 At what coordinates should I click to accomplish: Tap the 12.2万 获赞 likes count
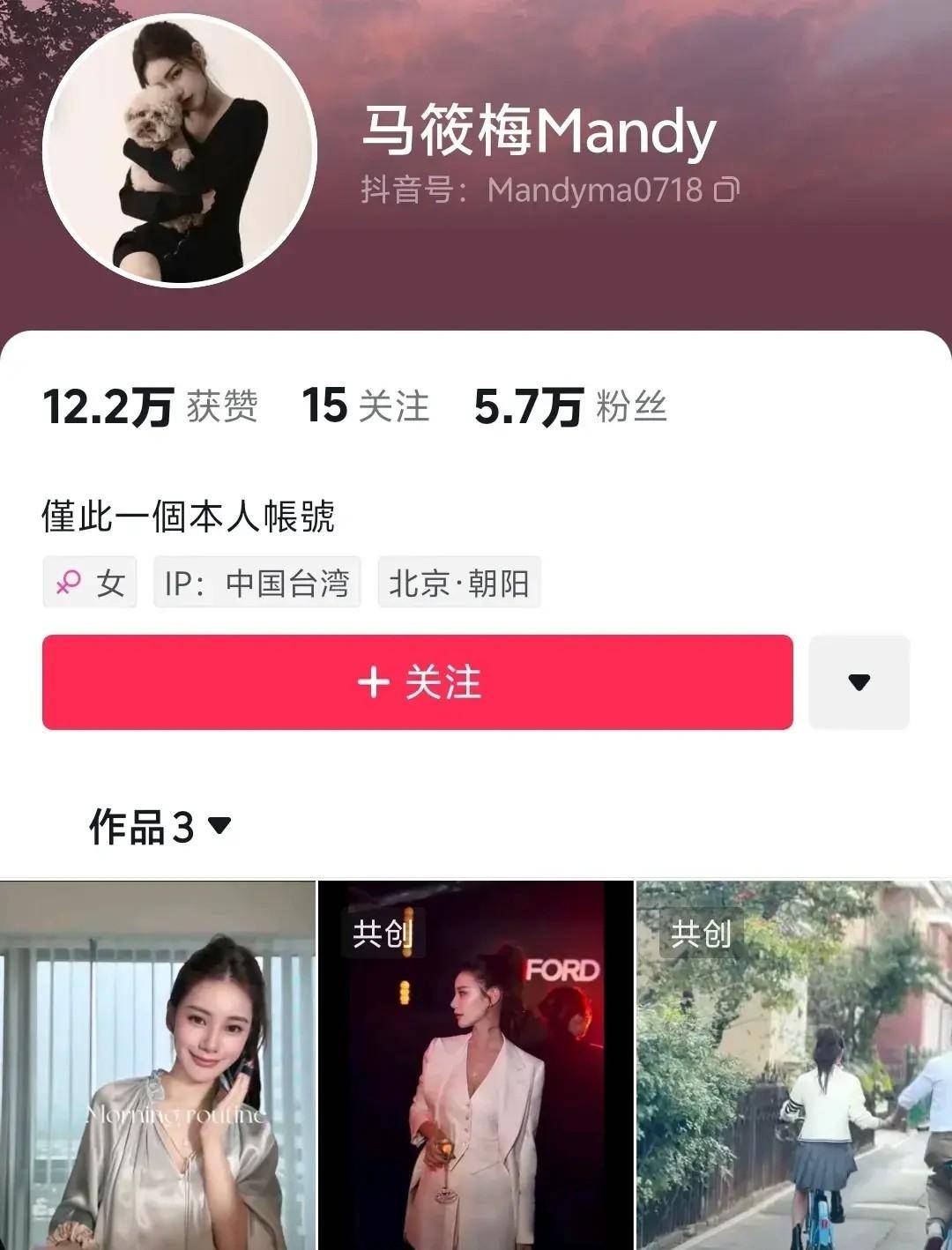click(150, 406)
